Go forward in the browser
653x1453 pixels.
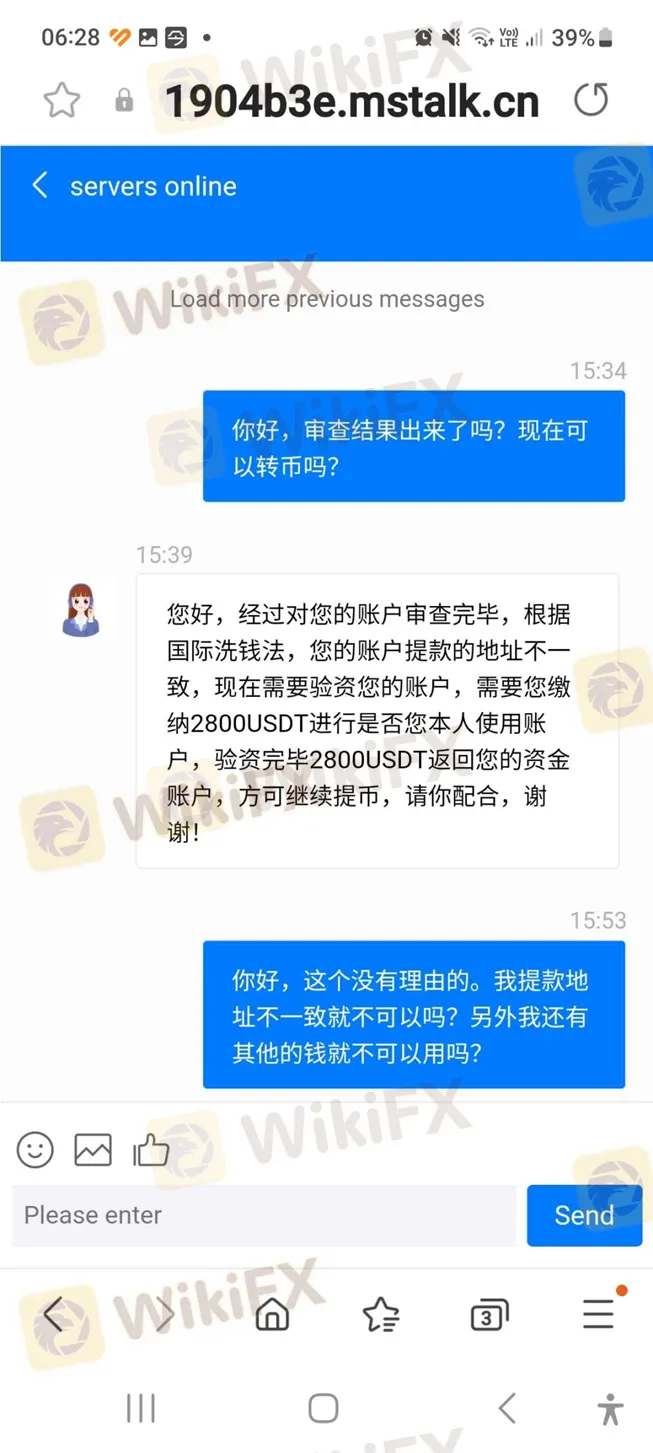point(163,1314)
